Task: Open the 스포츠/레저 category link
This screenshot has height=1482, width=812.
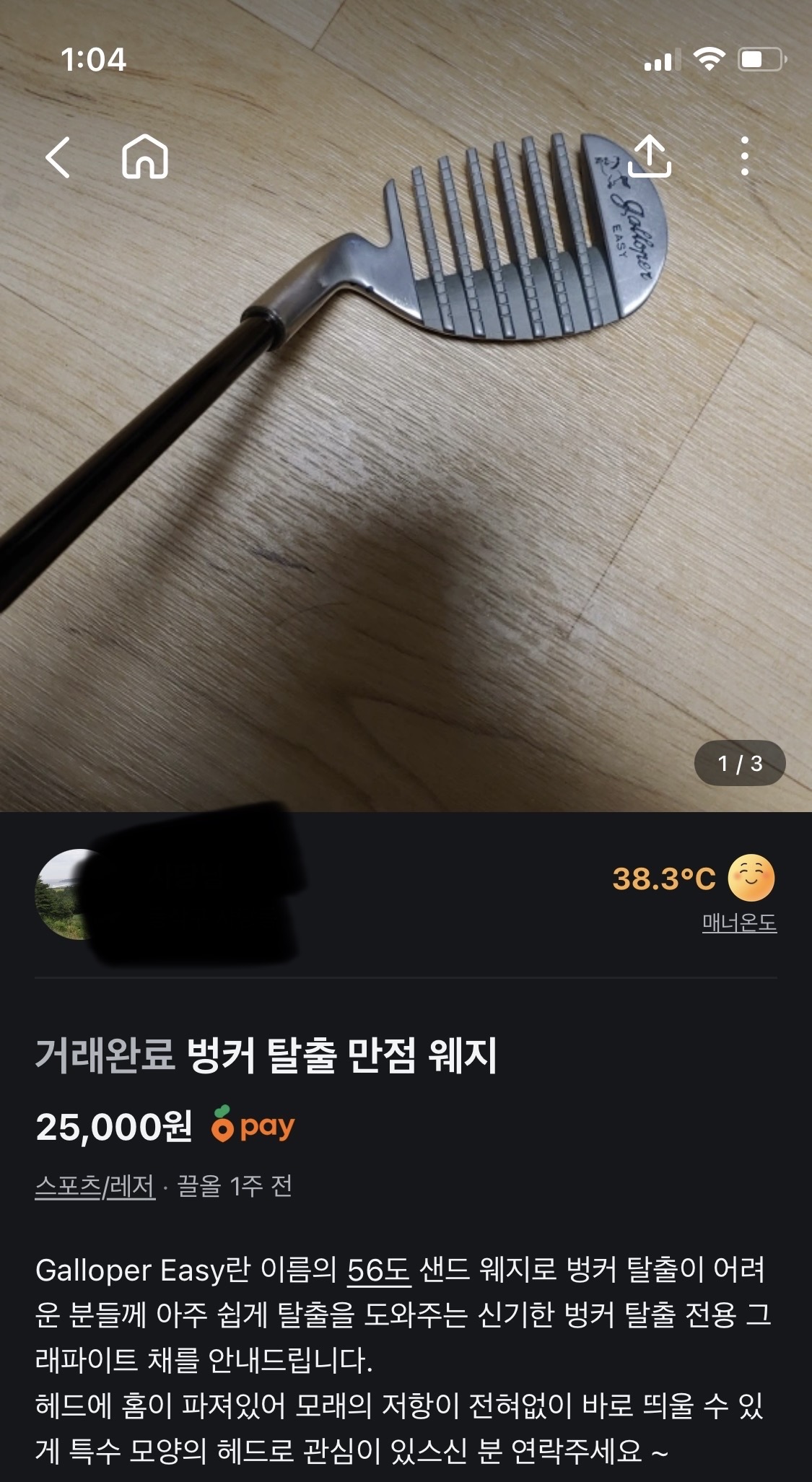Action: [x=95, y=1186]
